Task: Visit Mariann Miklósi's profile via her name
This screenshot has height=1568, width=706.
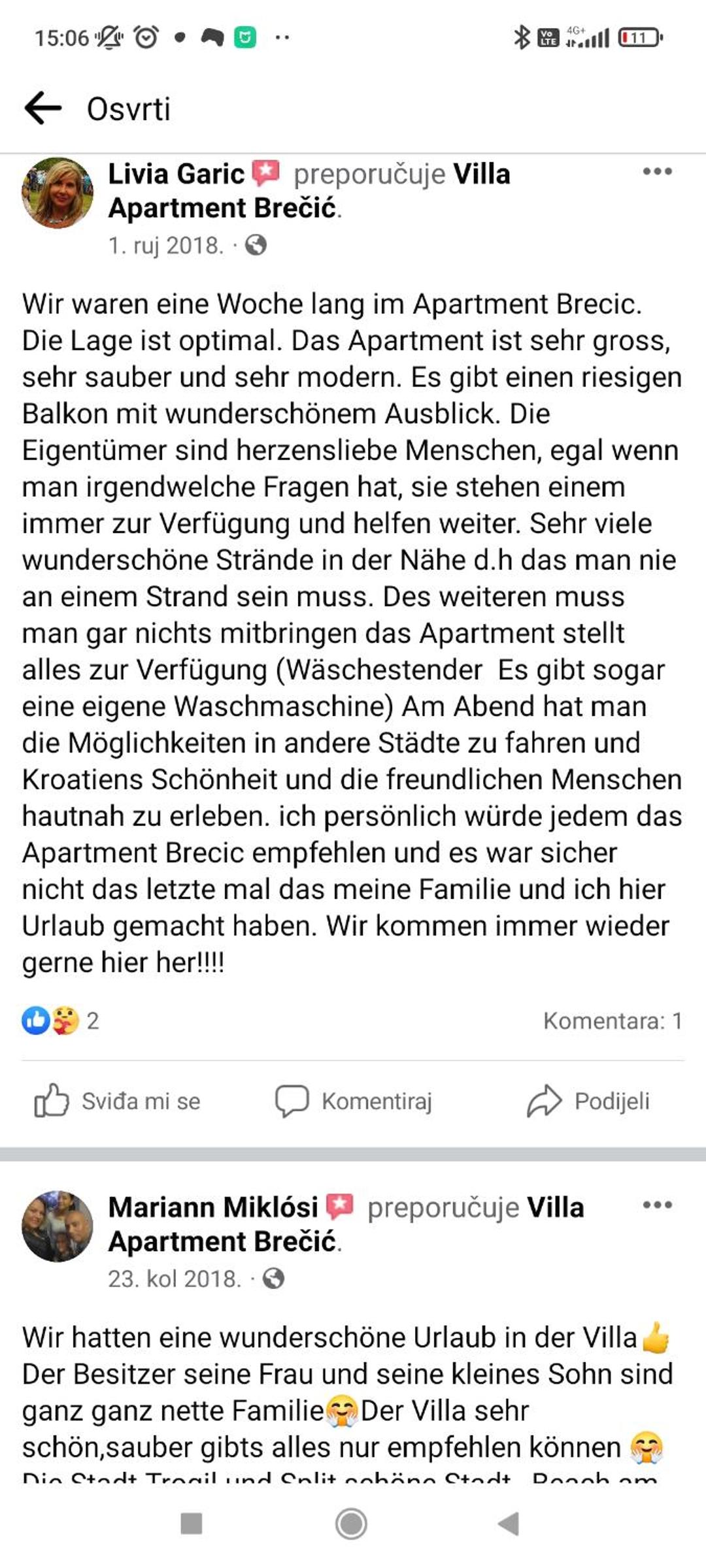Action: [213, 1207]
